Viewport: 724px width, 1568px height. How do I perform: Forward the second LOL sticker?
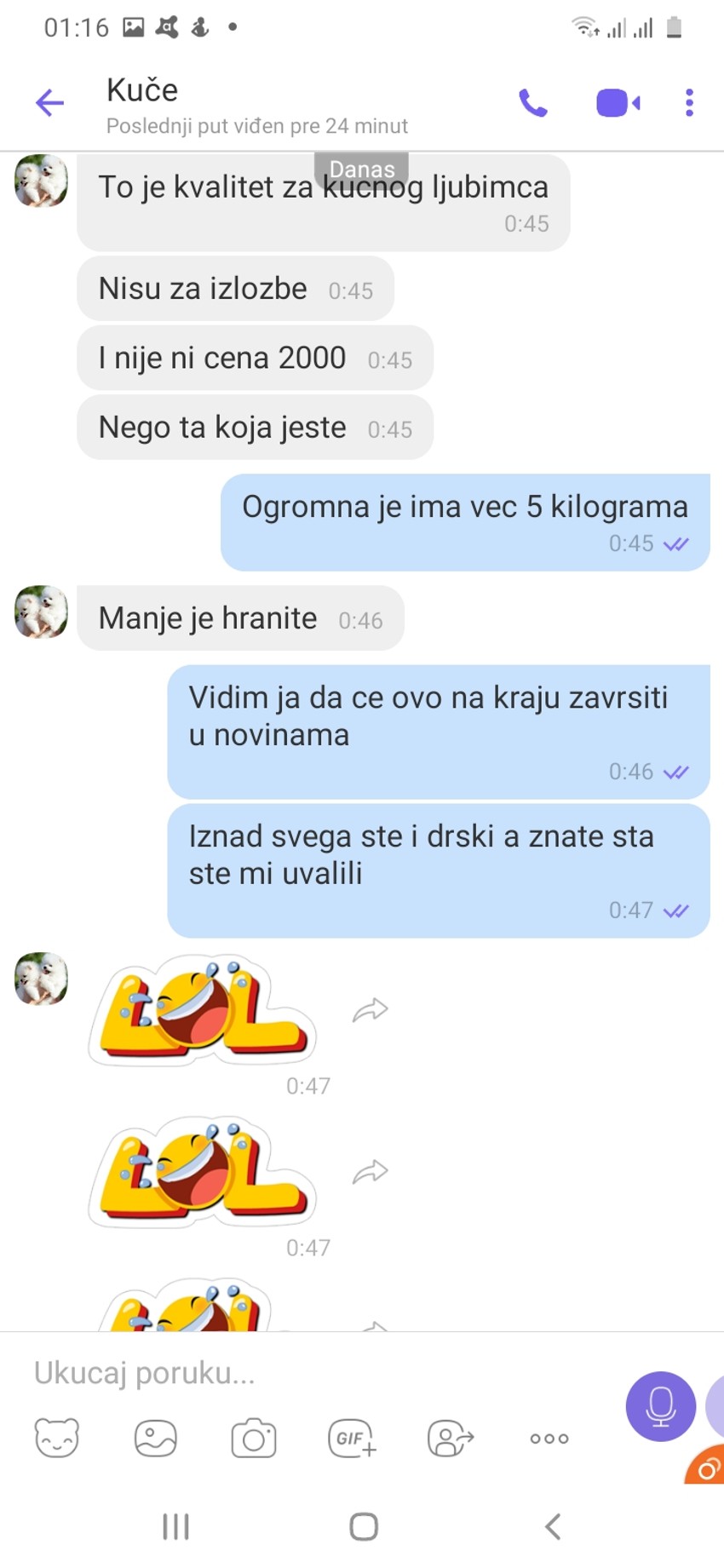pyautogui.click(x=370, y=1171)
